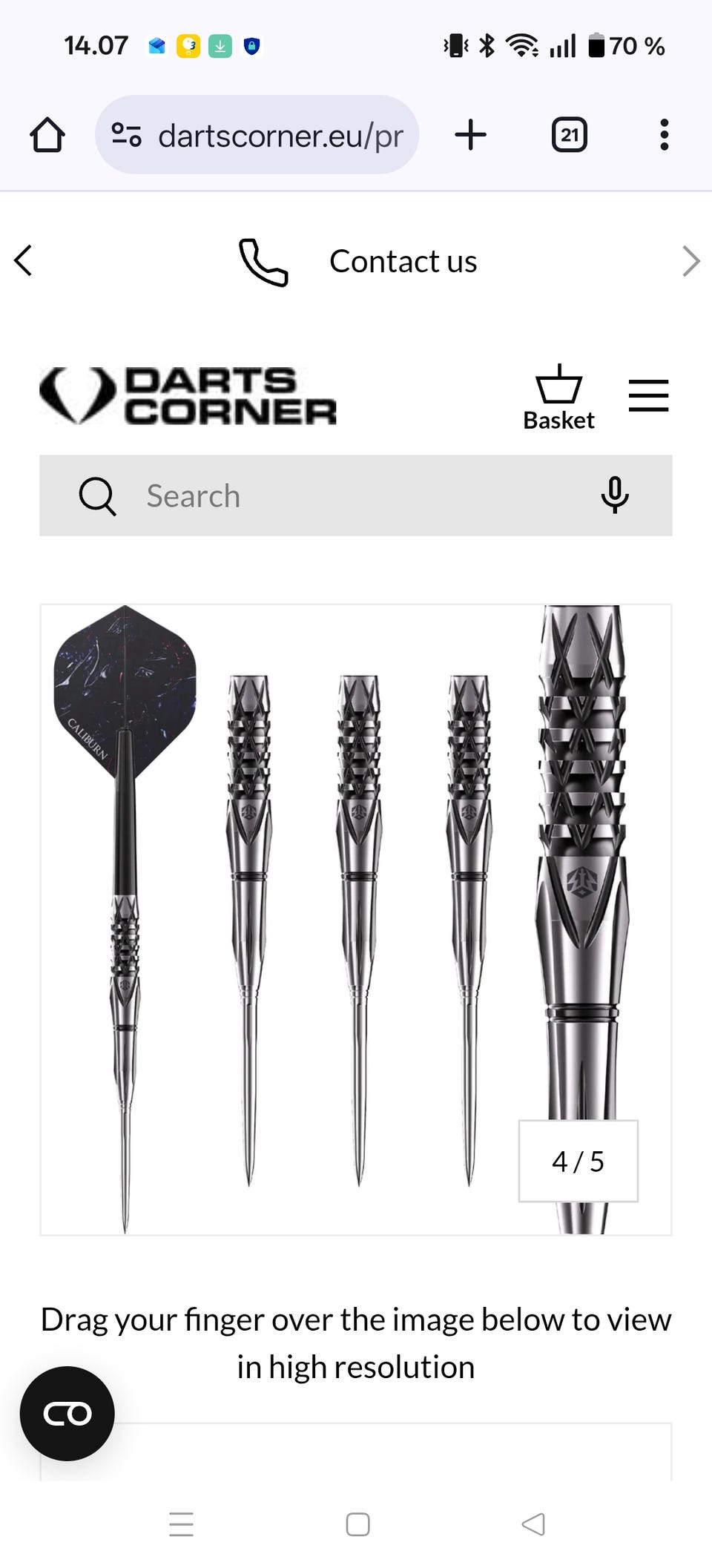Open a new browser tab

(470, 135)
